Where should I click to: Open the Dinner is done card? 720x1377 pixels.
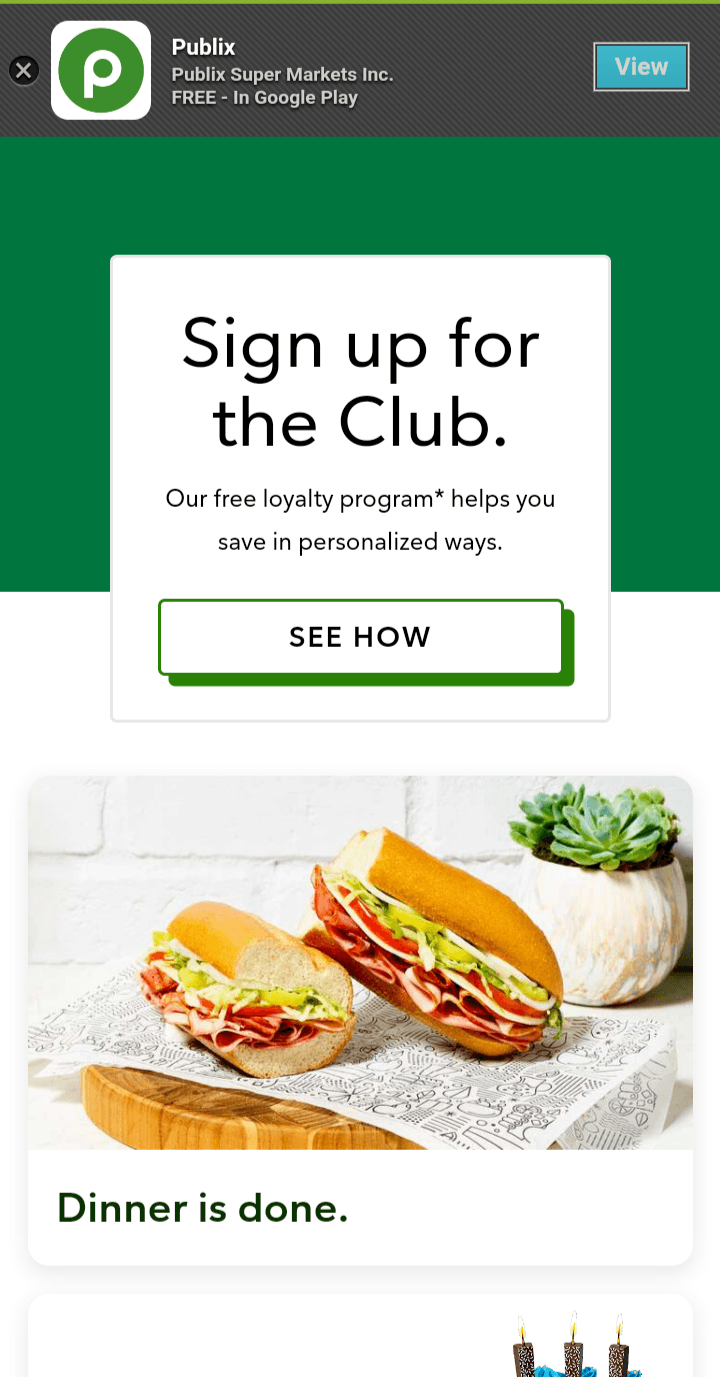click(x=360, y=1018)
